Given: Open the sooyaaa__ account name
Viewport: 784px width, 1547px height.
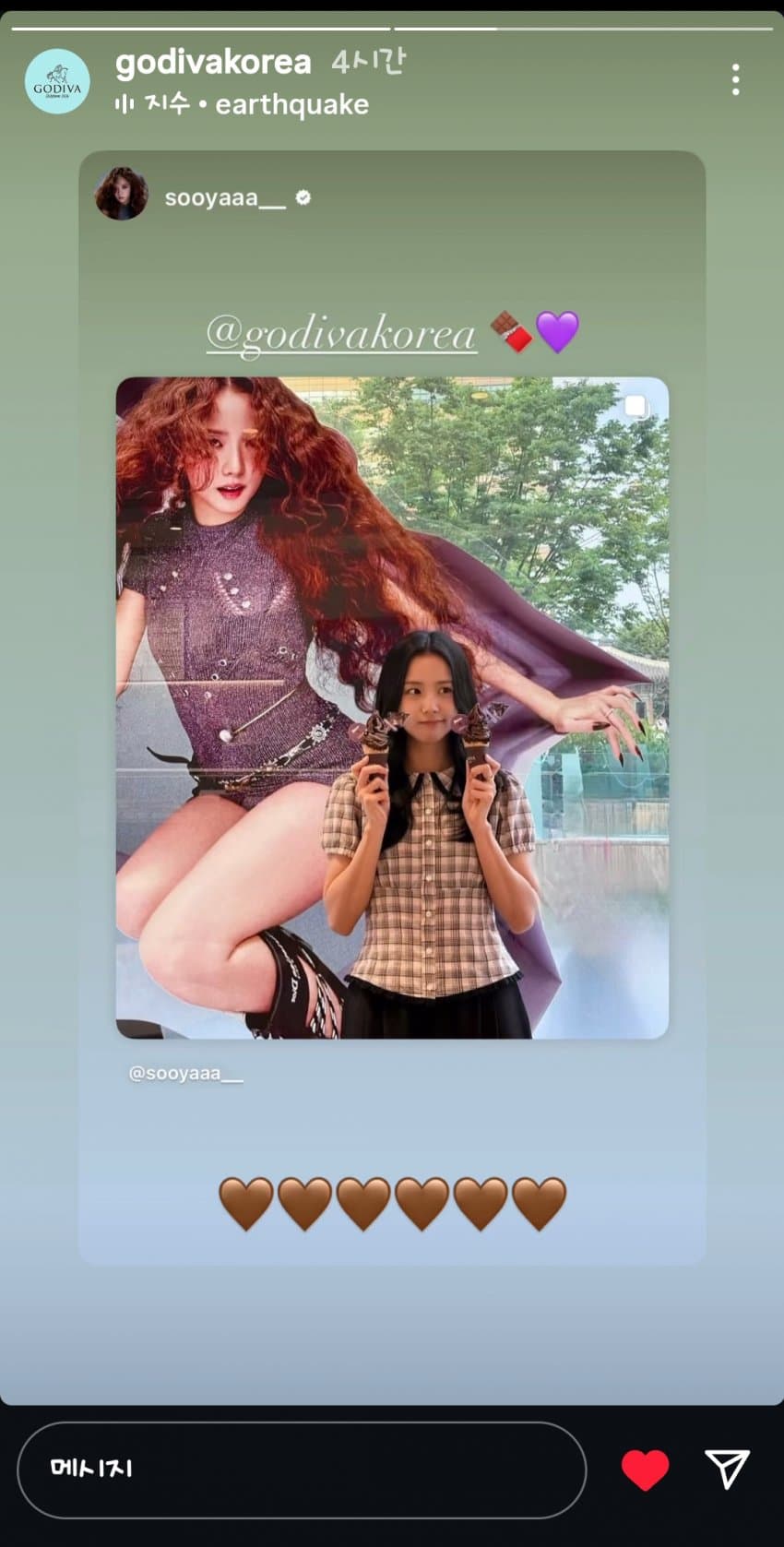Looking at the screenshot, I should click(225, 197).
